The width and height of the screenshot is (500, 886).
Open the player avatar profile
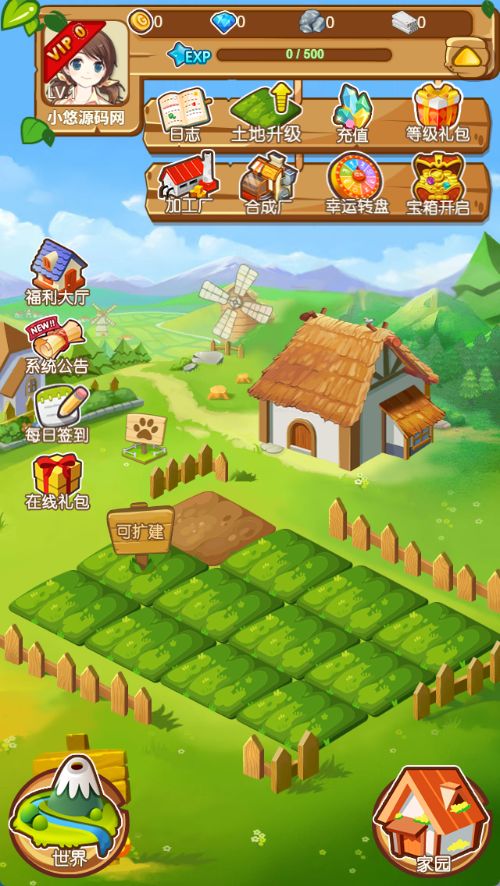pyautogui.click(x=86, y=63)
